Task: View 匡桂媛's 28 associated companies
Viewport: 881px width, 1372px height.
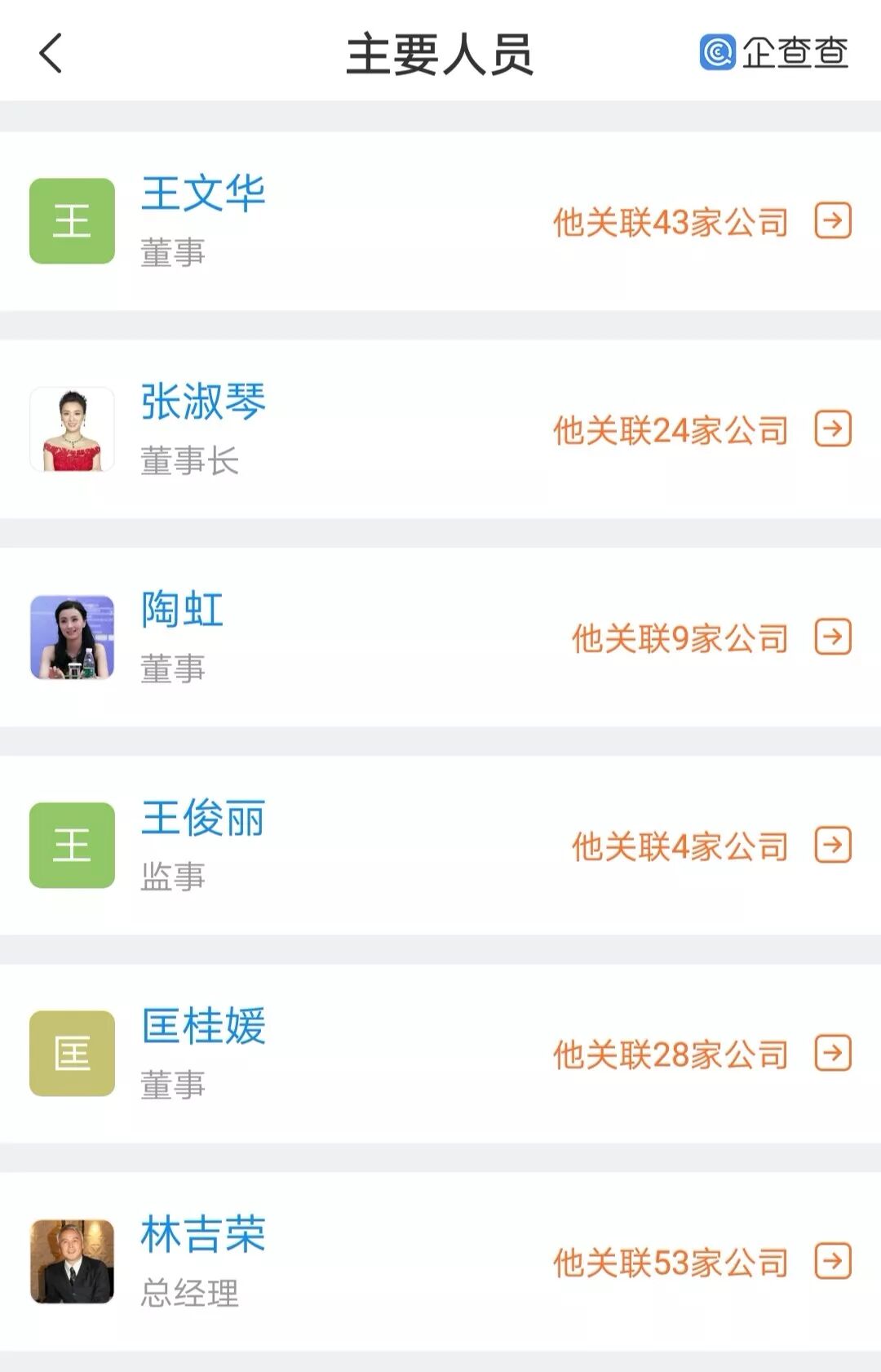Action: click(x=702, y=1055)
